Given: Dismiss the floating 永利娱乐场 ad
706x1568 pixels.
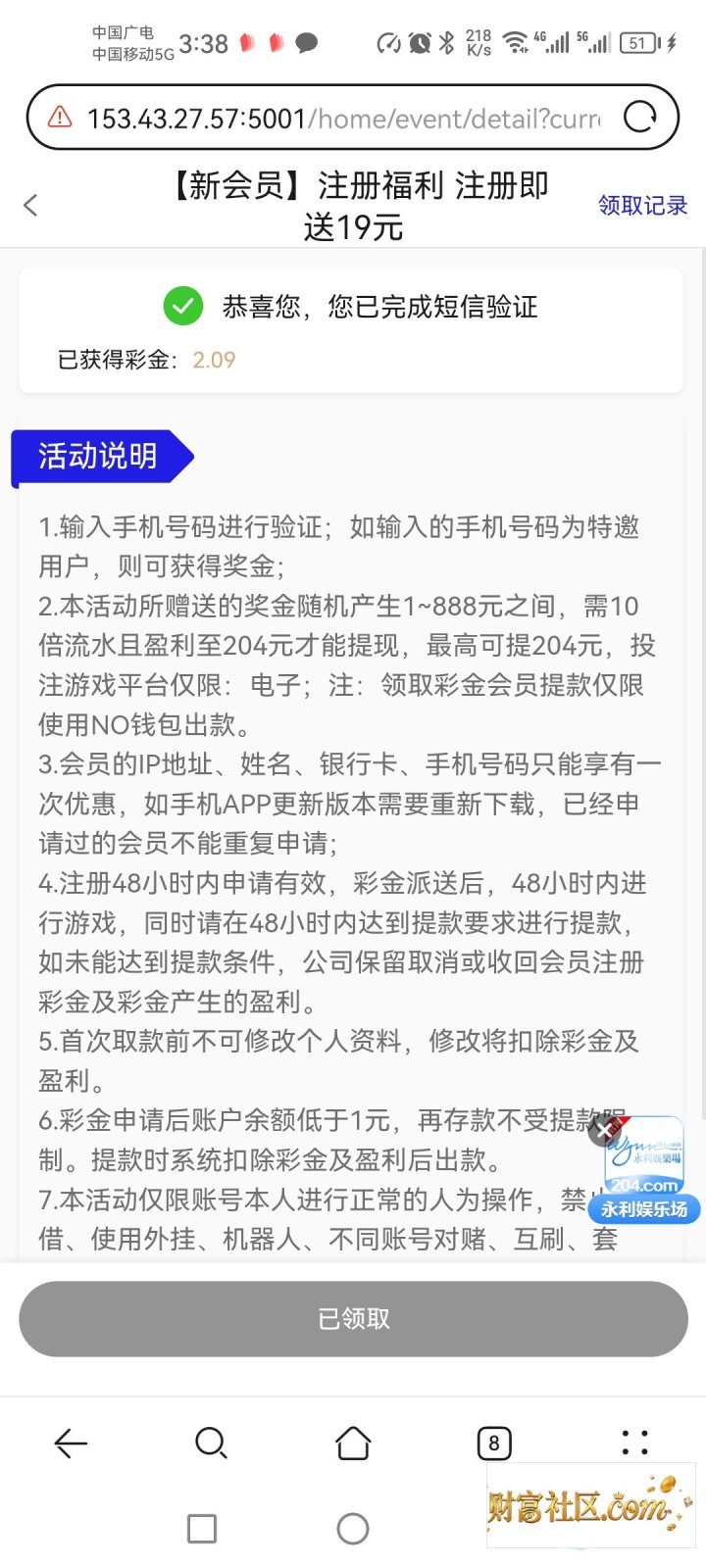Looking at the screenshot, I should tap(604, 1131).
